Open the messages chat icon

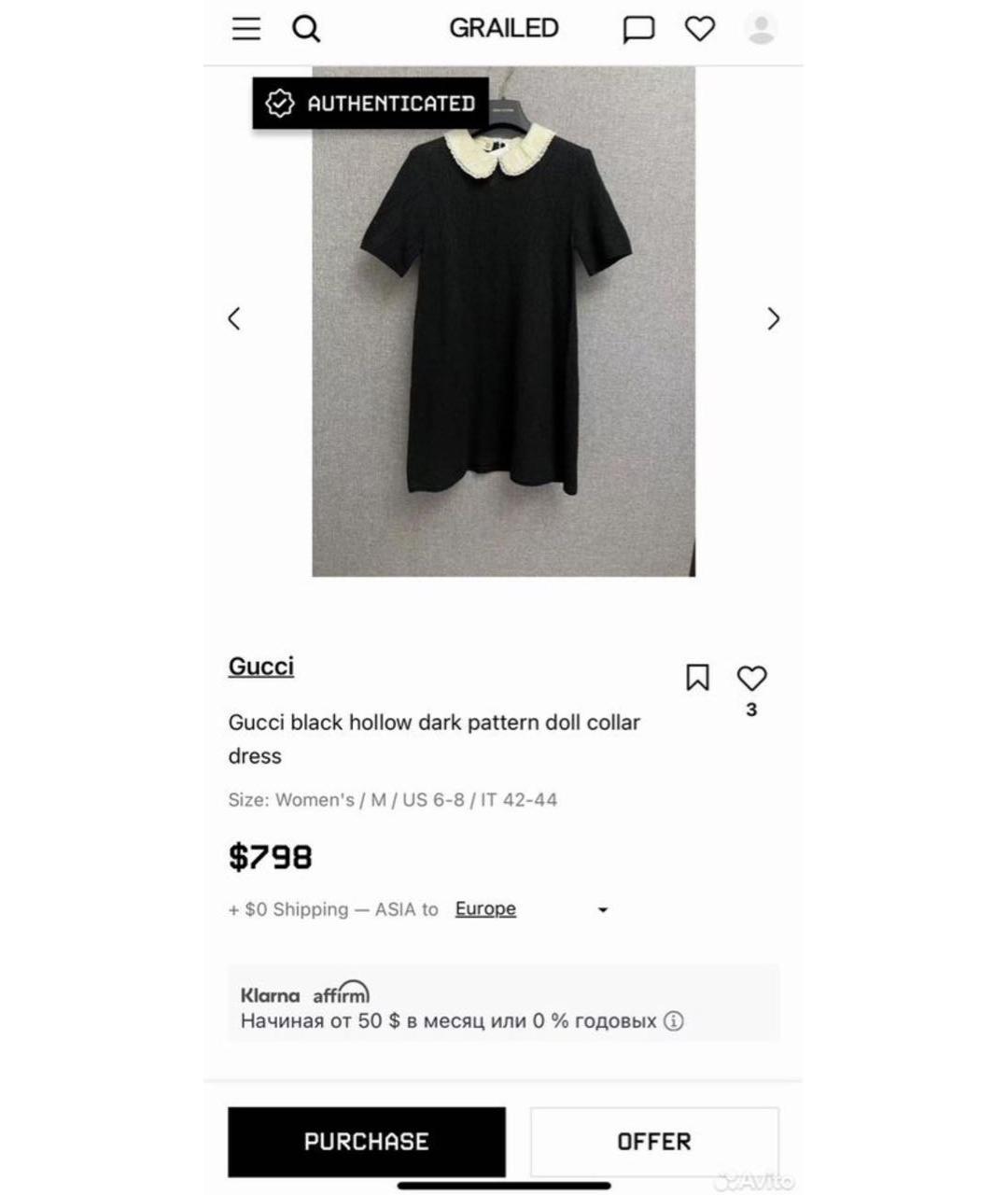[638, 29]
